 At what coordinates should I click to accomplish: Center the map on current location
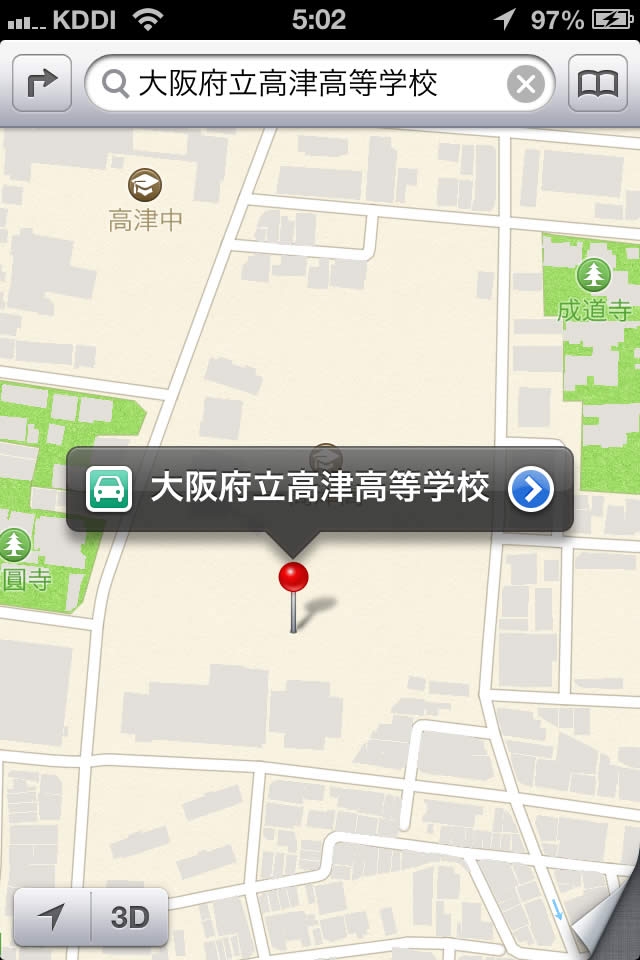click(52, 917)
